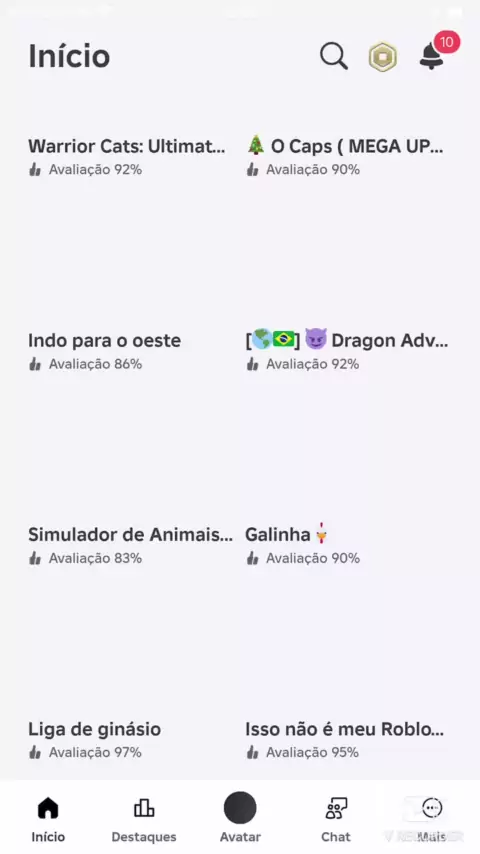
Task: Switch to the Avatar tab
Action: pos(240,818)
